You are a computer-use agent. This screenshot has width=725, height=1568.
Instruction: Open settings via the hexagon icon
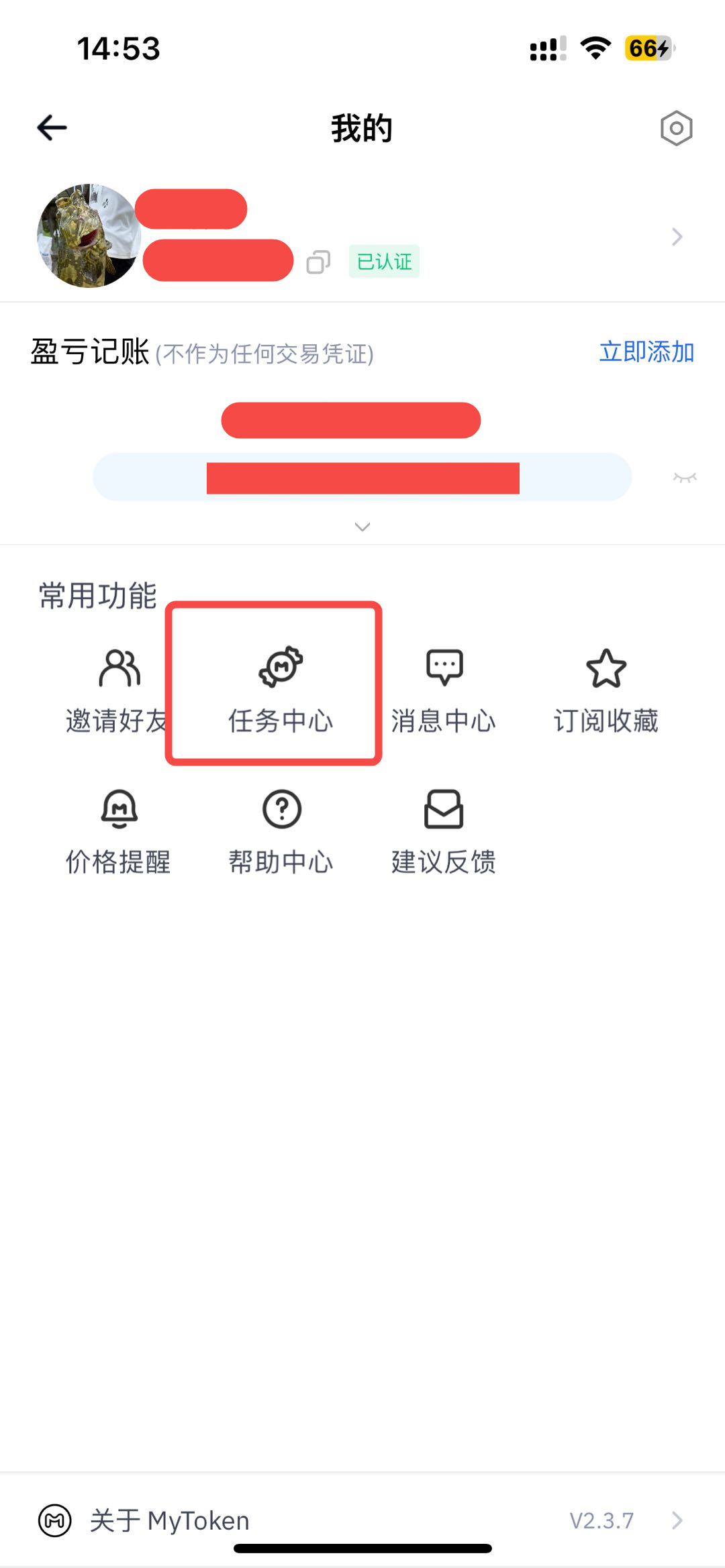click(x=676, y=128)
